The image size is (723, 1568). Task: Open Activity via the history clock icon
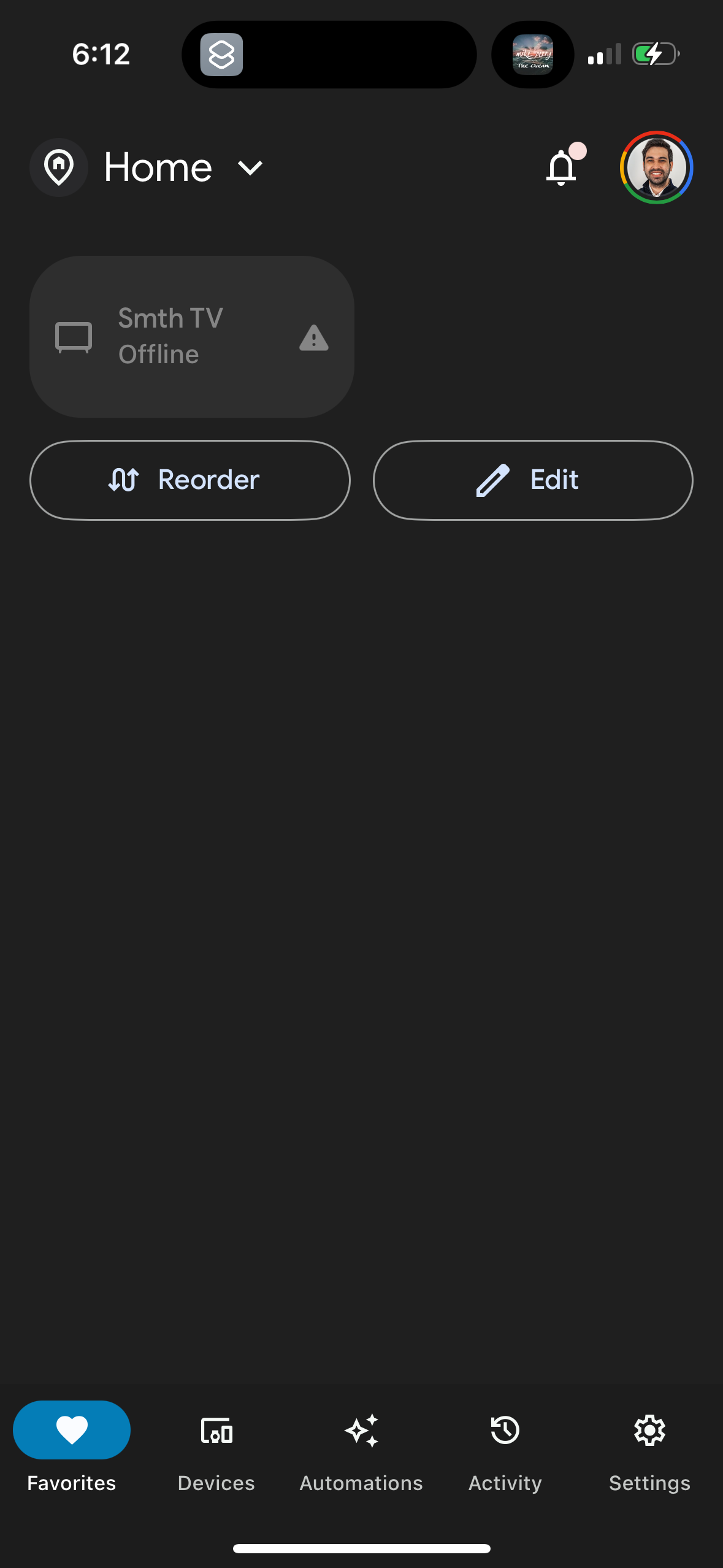click(504, 1430)
